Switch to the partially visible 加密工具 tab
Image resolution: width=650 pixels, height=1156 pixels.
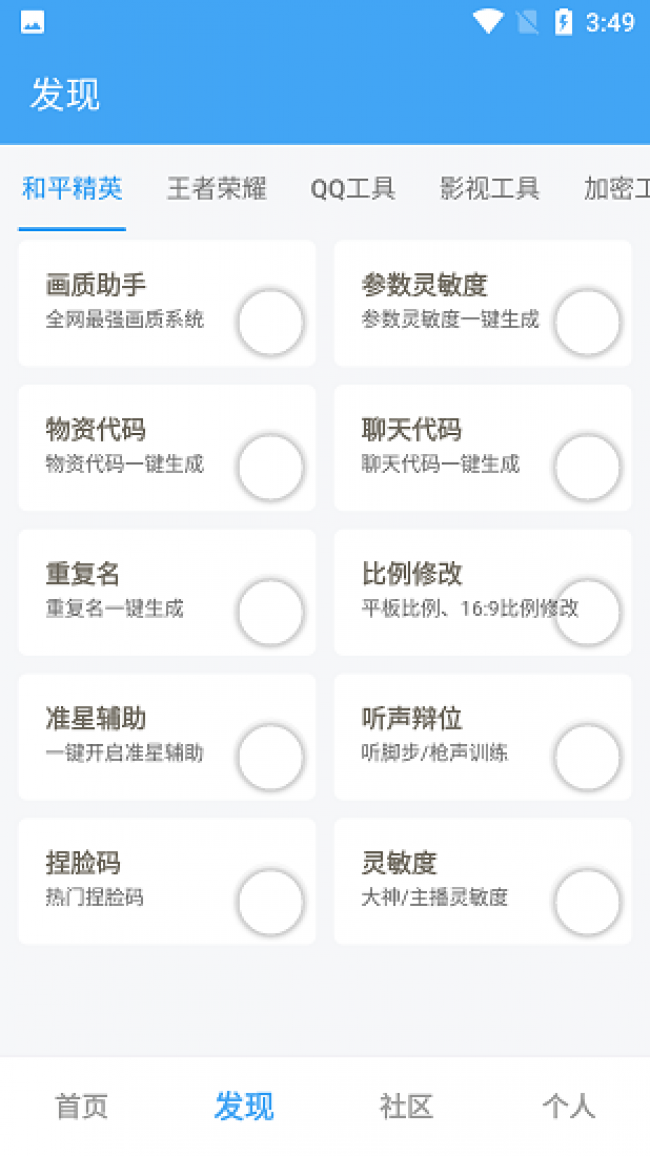(x=616, y=189)
